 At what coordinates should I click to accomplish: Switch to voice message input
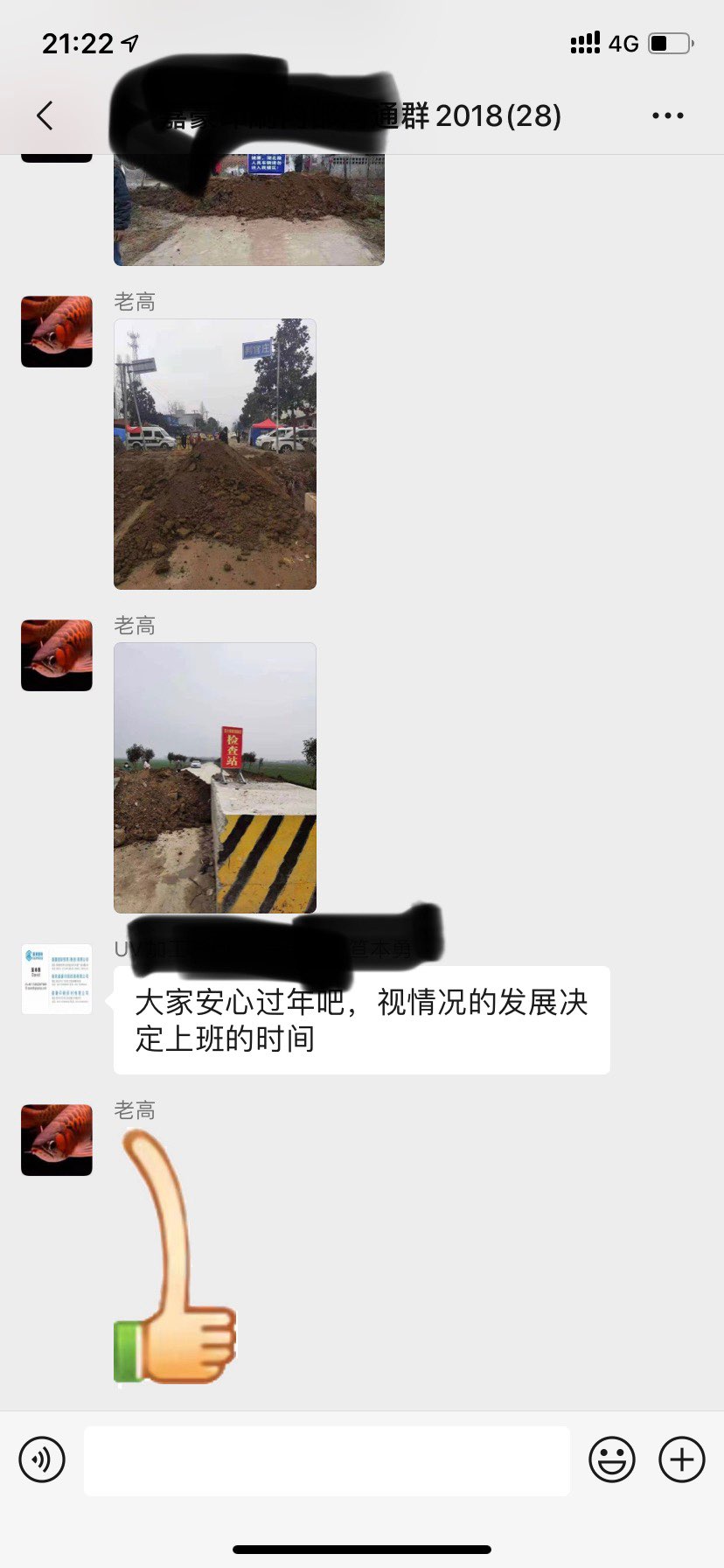(42, 1459)
